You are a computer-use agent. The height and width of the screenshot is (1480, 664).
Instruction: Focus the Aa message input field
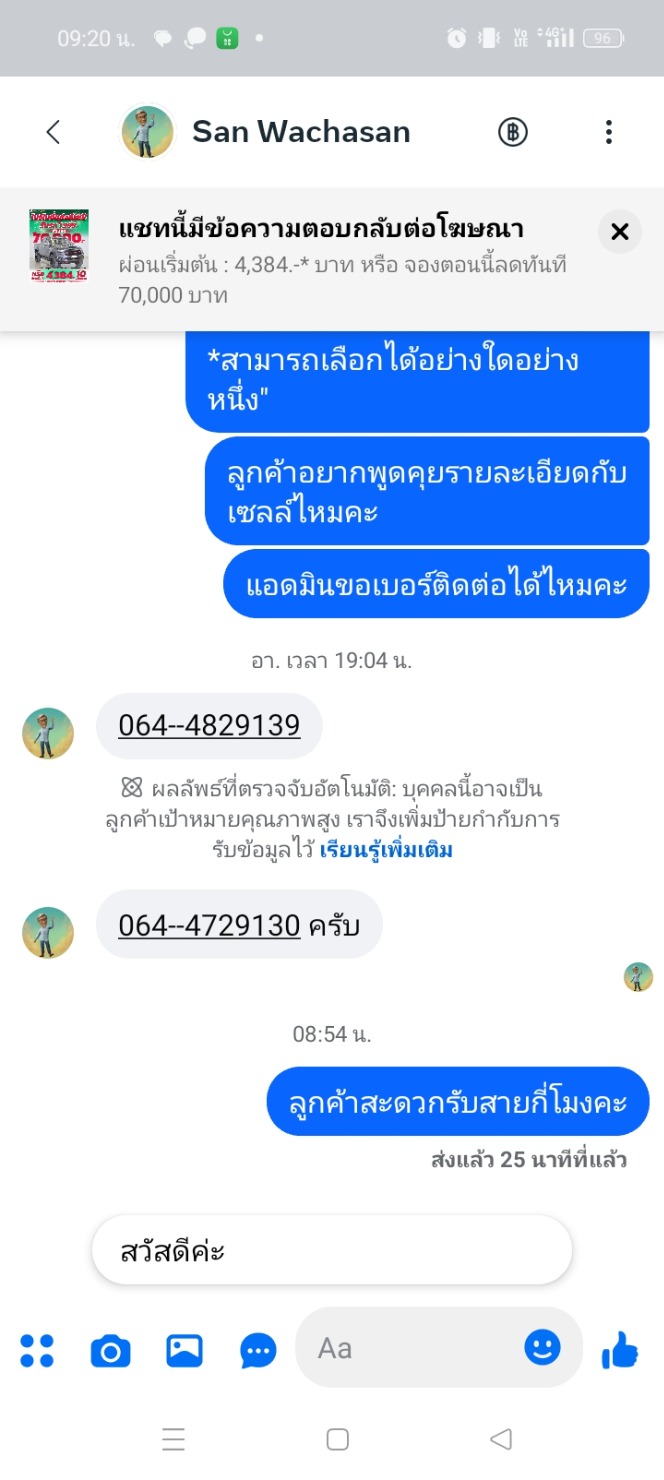[x=410, y=1348]
